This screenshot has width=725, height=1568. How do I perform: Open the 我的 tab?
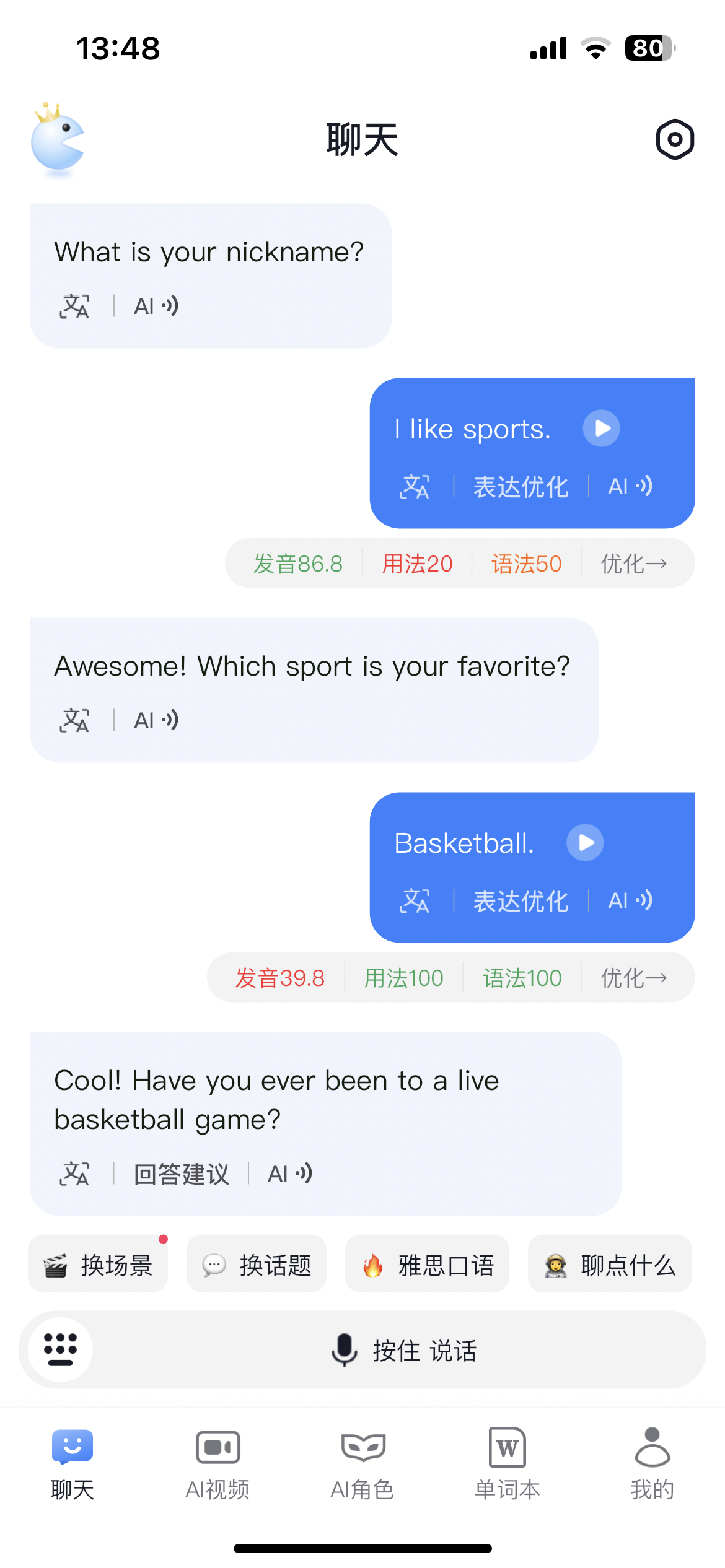point(652,1463)
